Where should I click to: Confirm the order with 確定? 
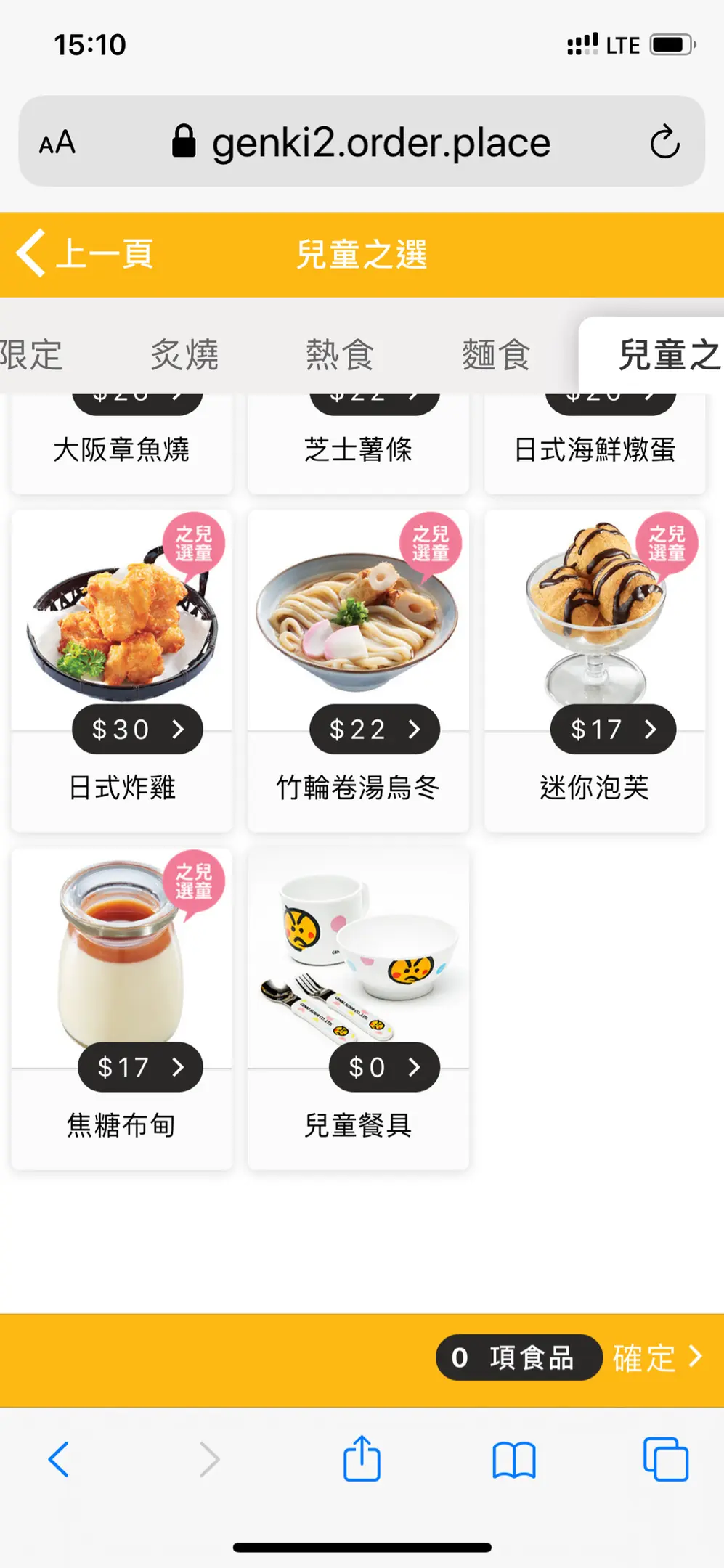pyautogui.click(x=656, y=1357)
